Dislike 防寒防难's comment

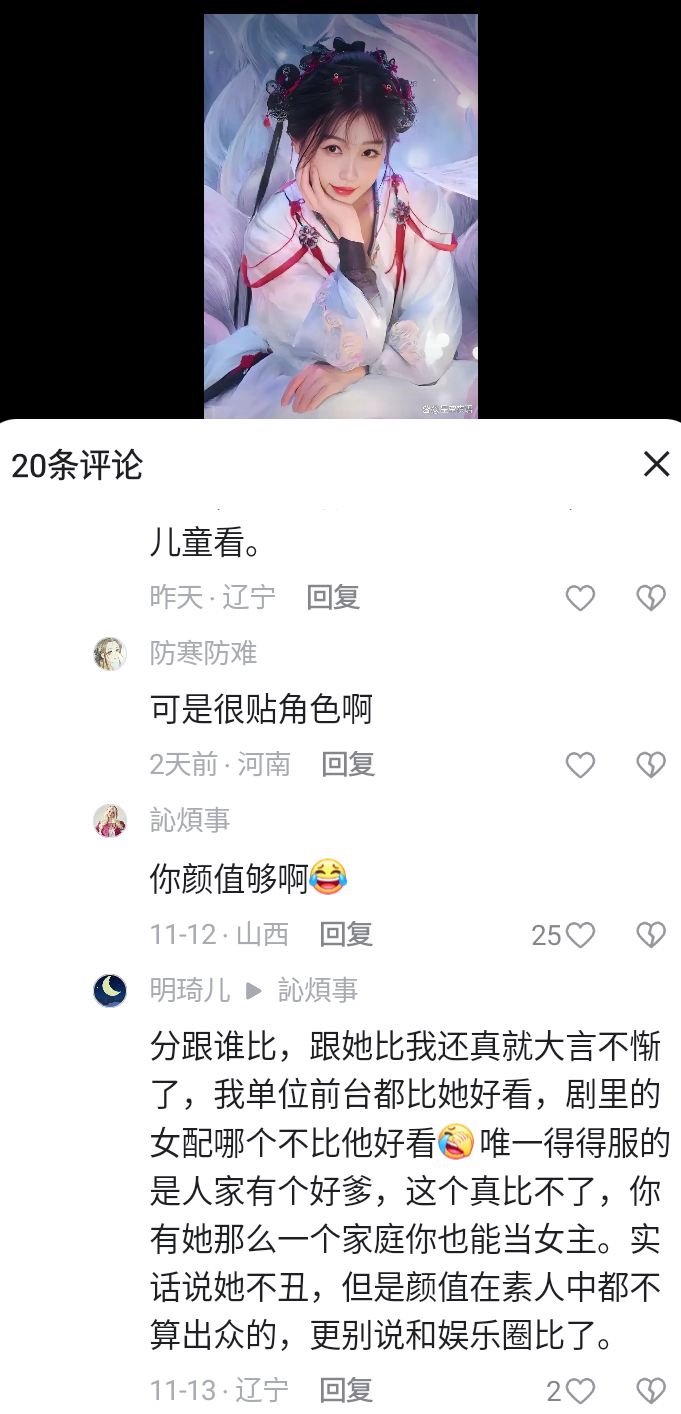tap(651, 765)
